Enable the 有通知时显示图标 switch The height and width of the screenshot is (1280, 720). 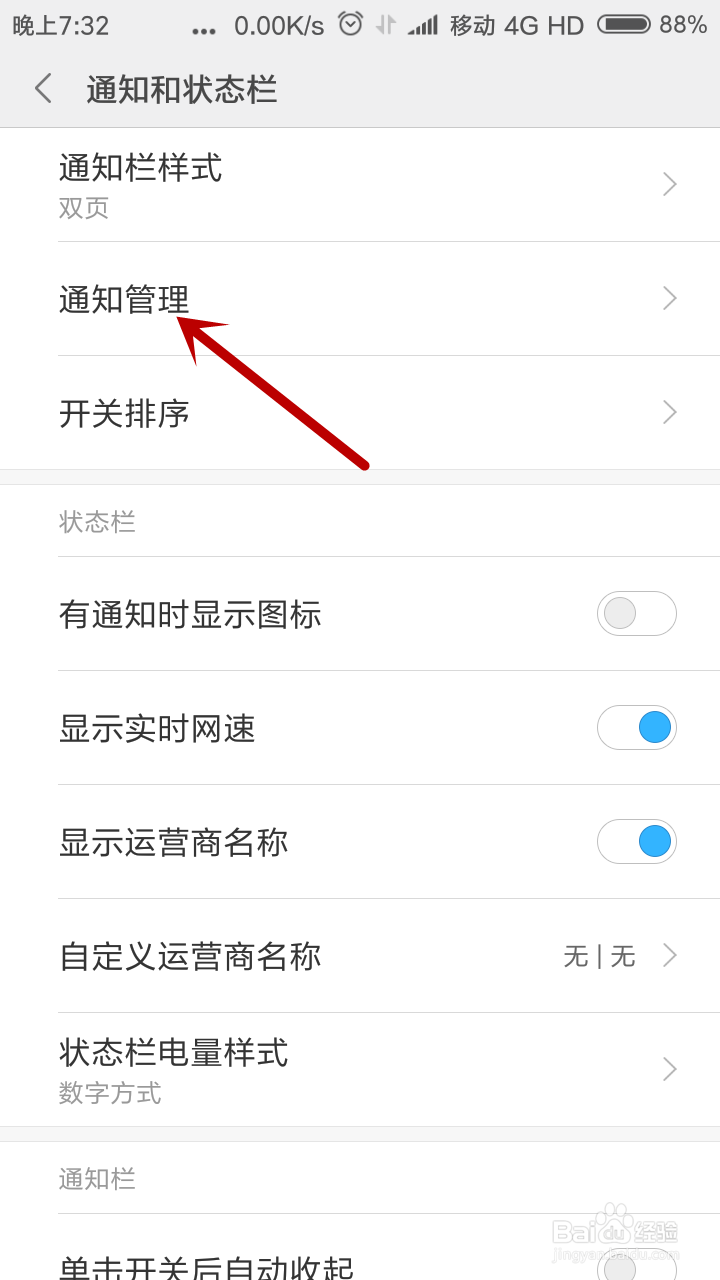(x=637, y=614)
